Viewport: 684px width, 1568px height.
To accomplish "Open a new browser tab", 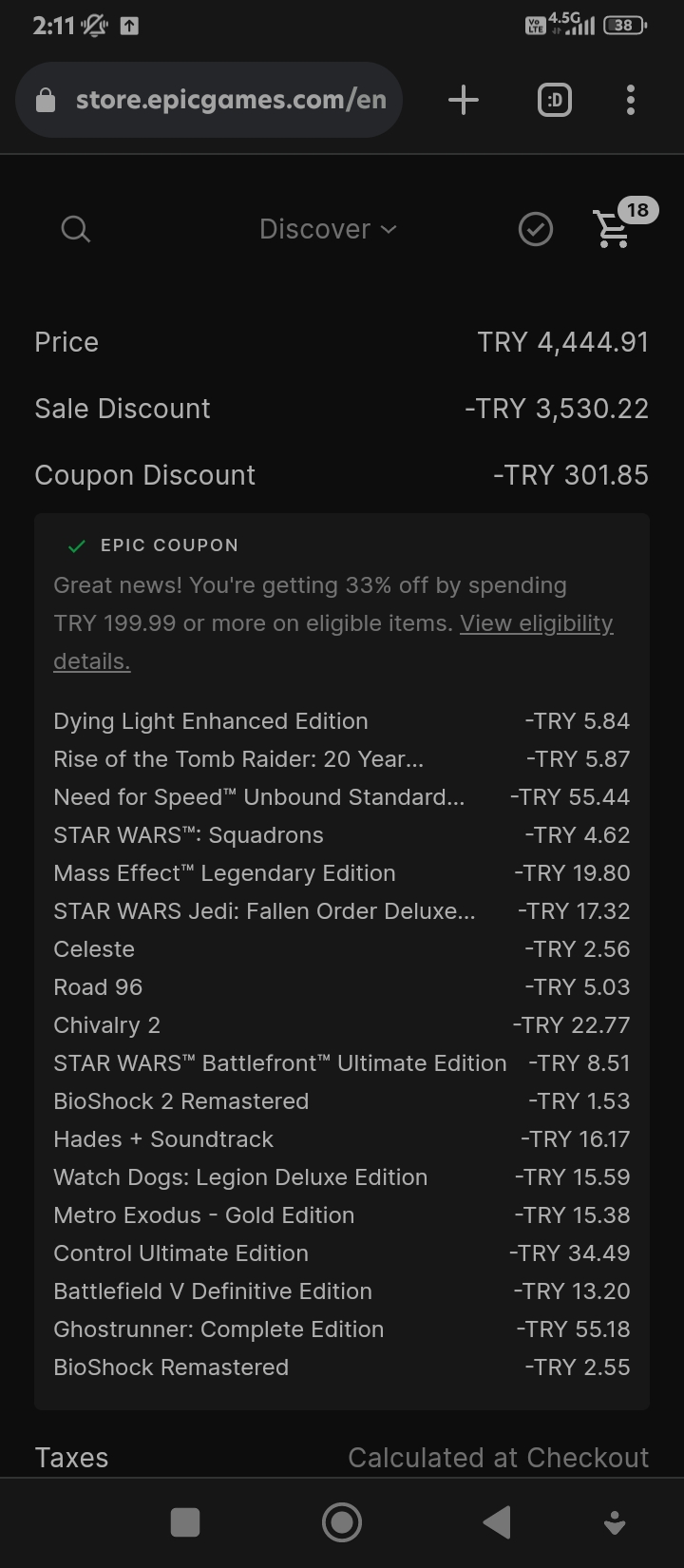I will click(x=463, y=100).
